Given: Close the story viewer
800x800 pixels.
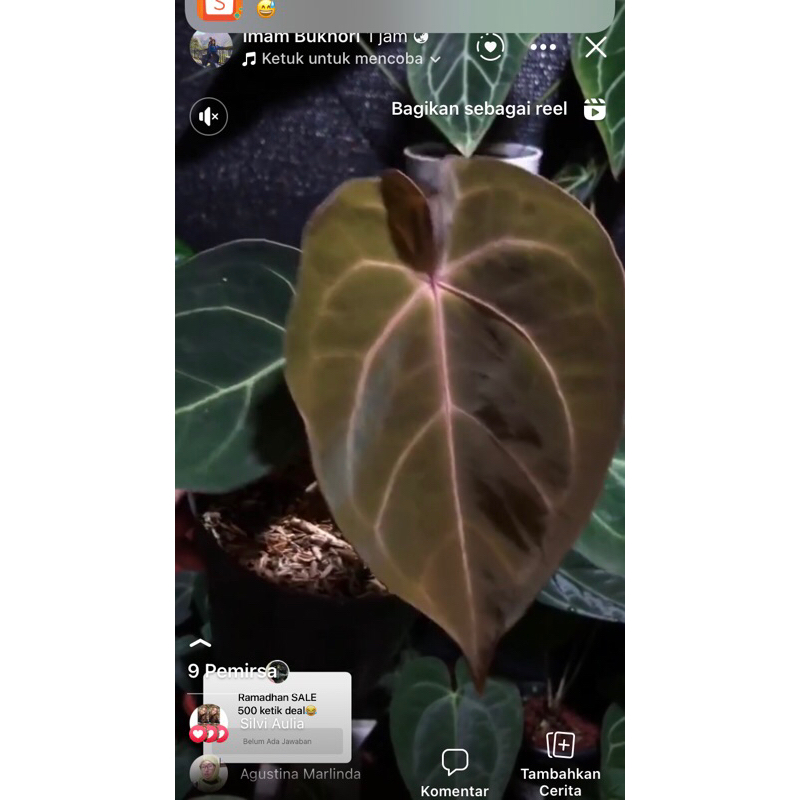Looking at the screenshot, I should click(596, 47).
